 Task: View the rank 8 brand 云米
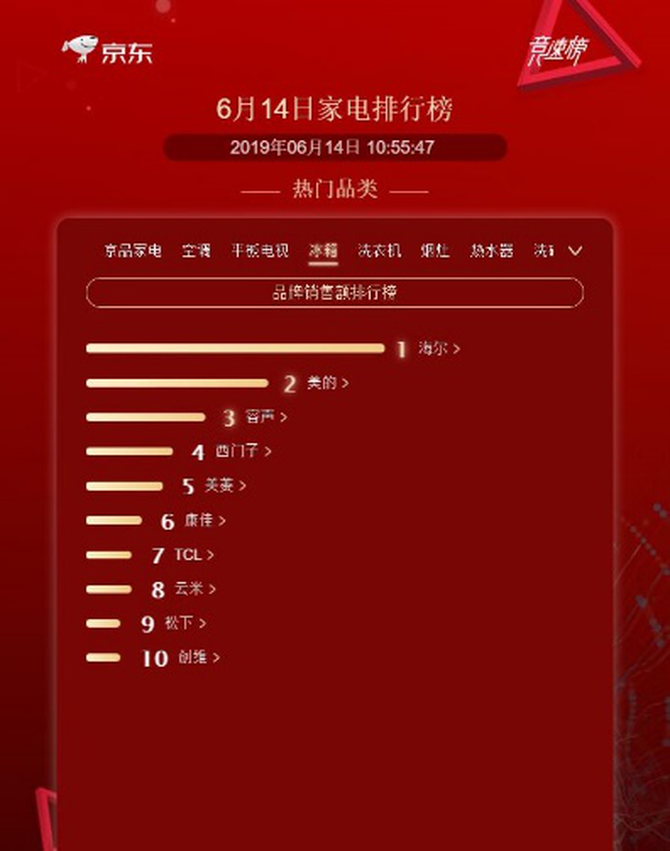(x=195, y=589)
